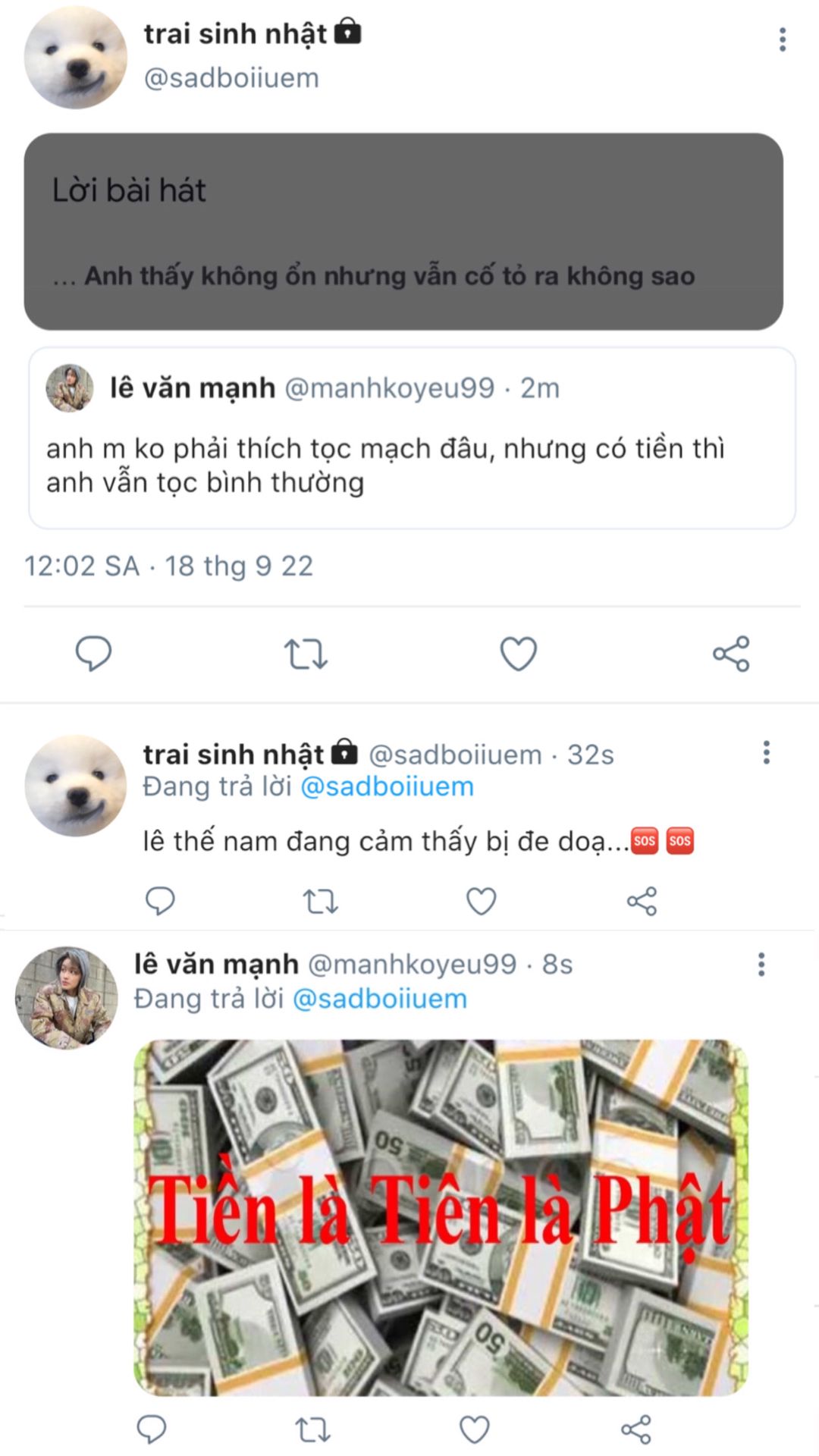Open the 'Tiền là Tiên là Phật' image

pos(441,1217)
